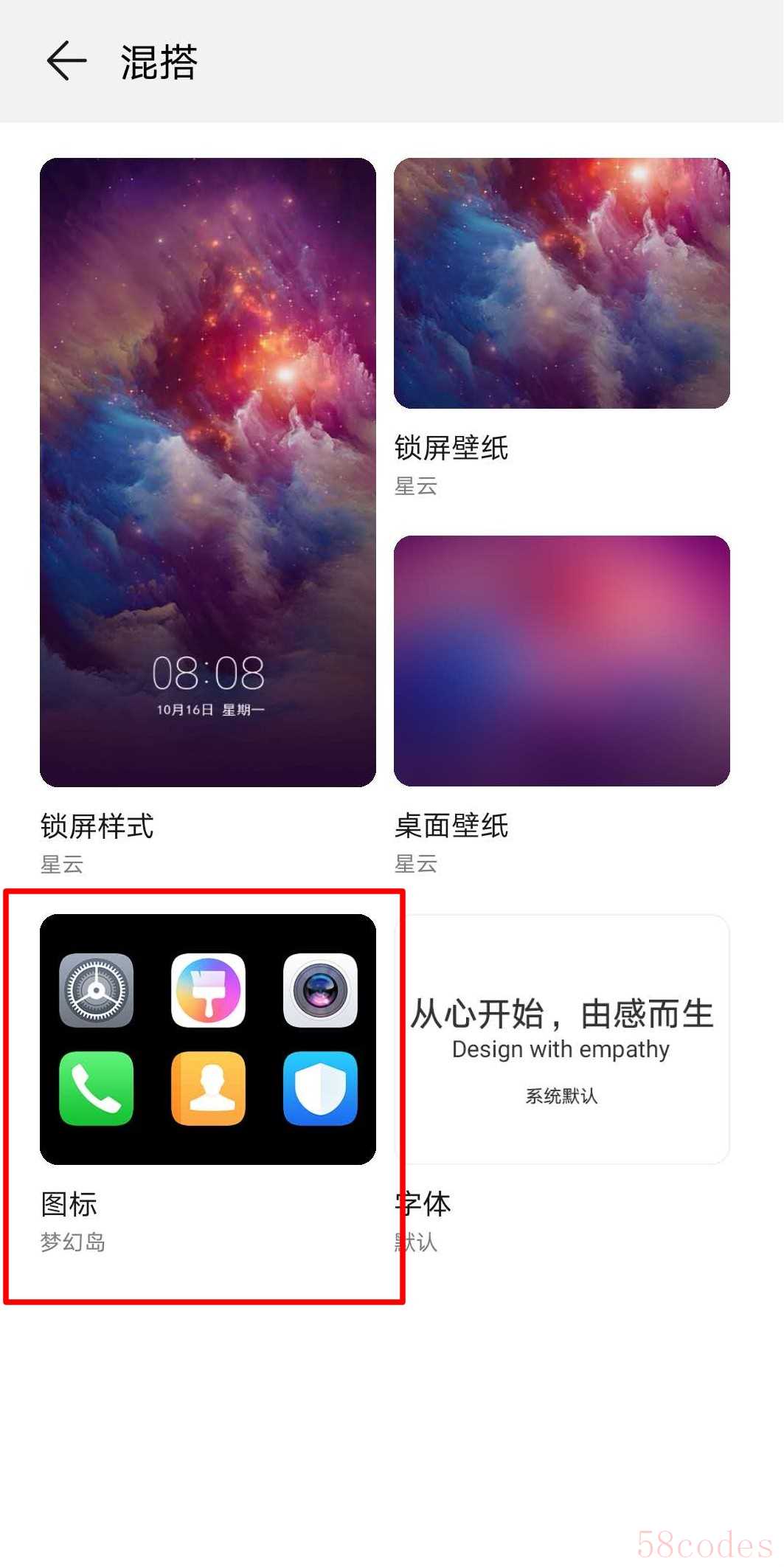Open the 锁屏壁纸 nebula wallpaper tile
Image resolution: width=784 pixels, height=1567 pixels.
562,283
